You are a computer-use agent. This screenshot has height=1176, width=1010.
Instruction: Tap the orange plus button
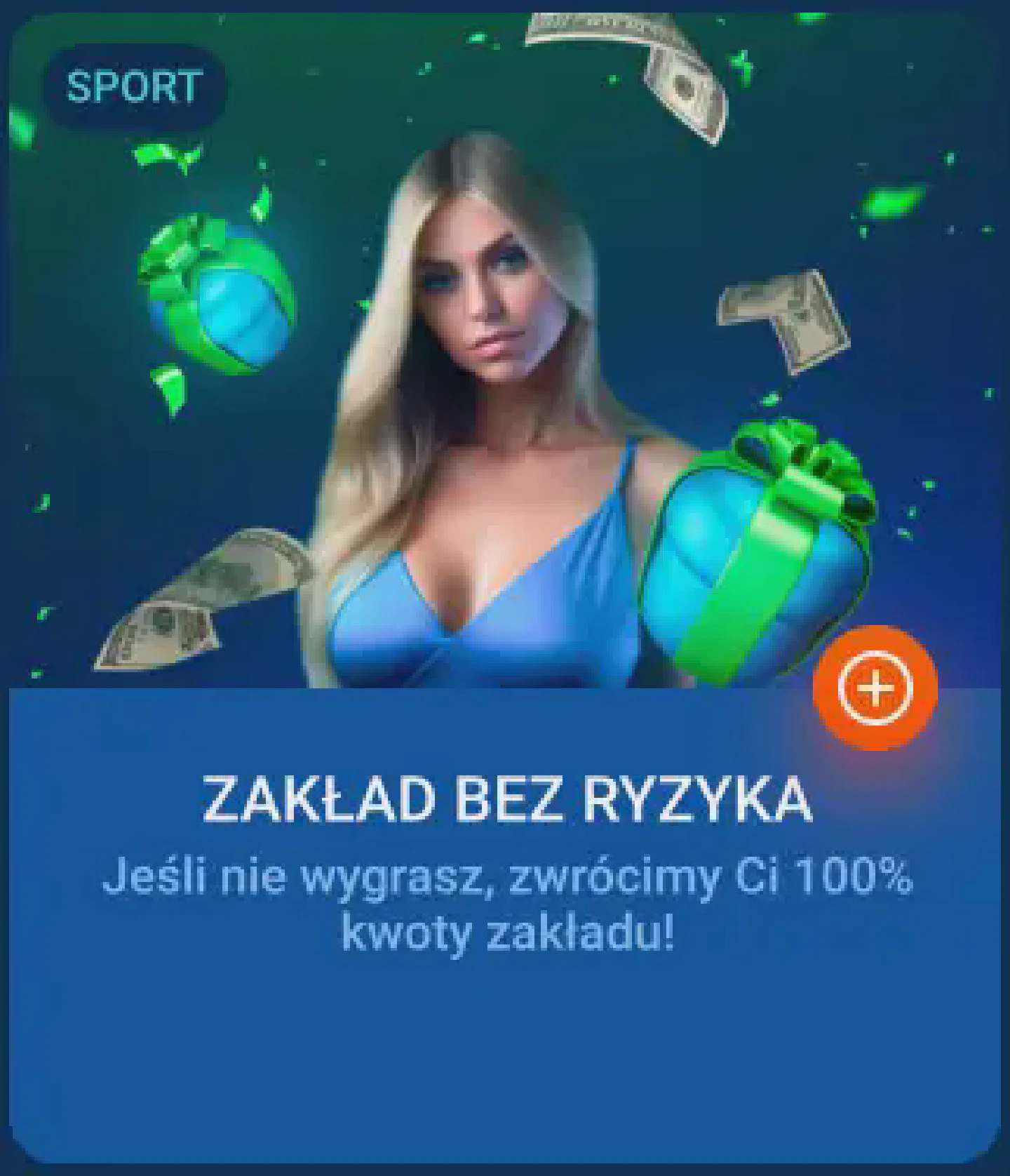pyautogui.click(x=875, y=688)
